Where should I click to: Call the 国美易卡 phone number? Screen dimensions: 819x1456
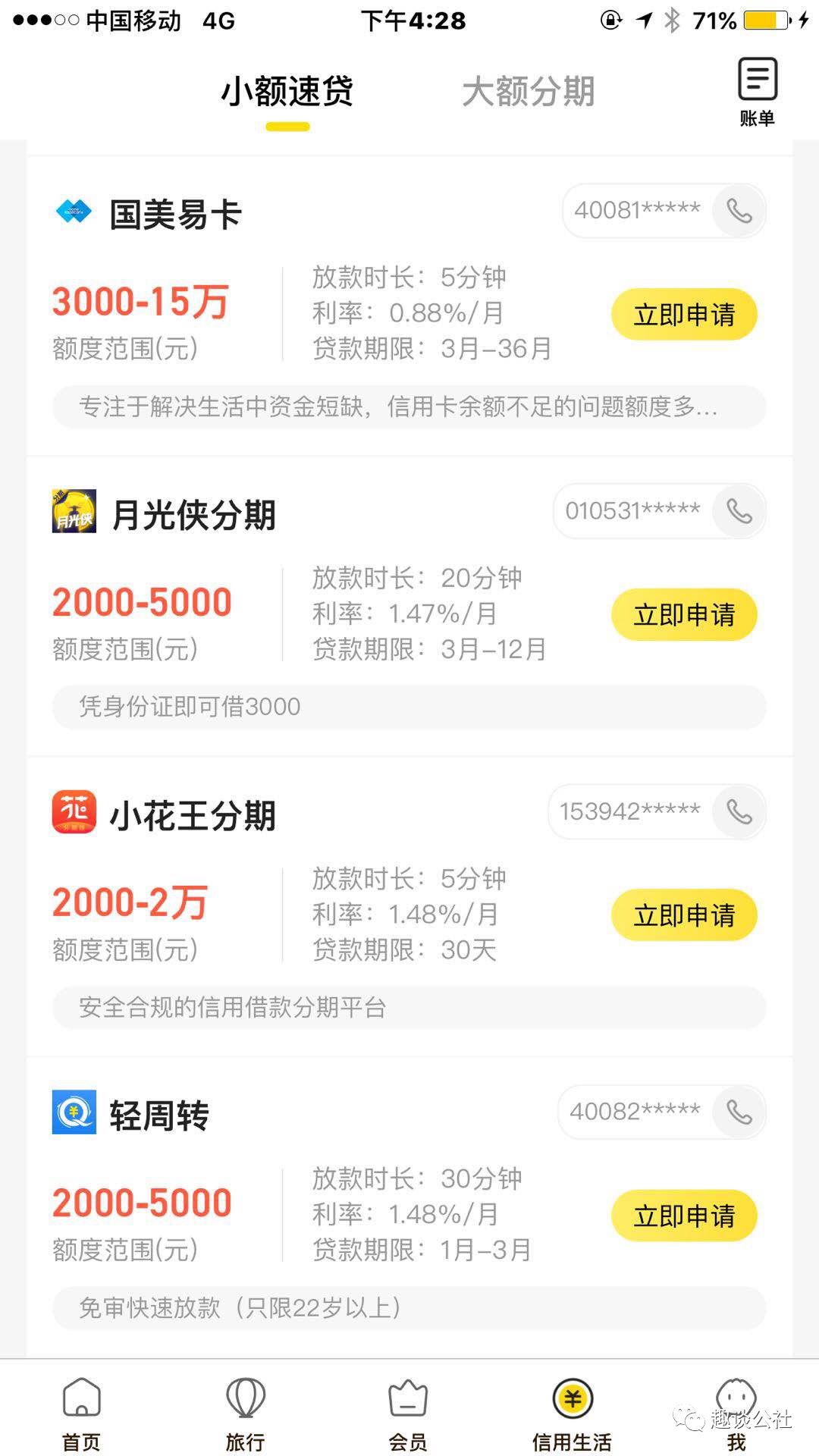(664, 210)
